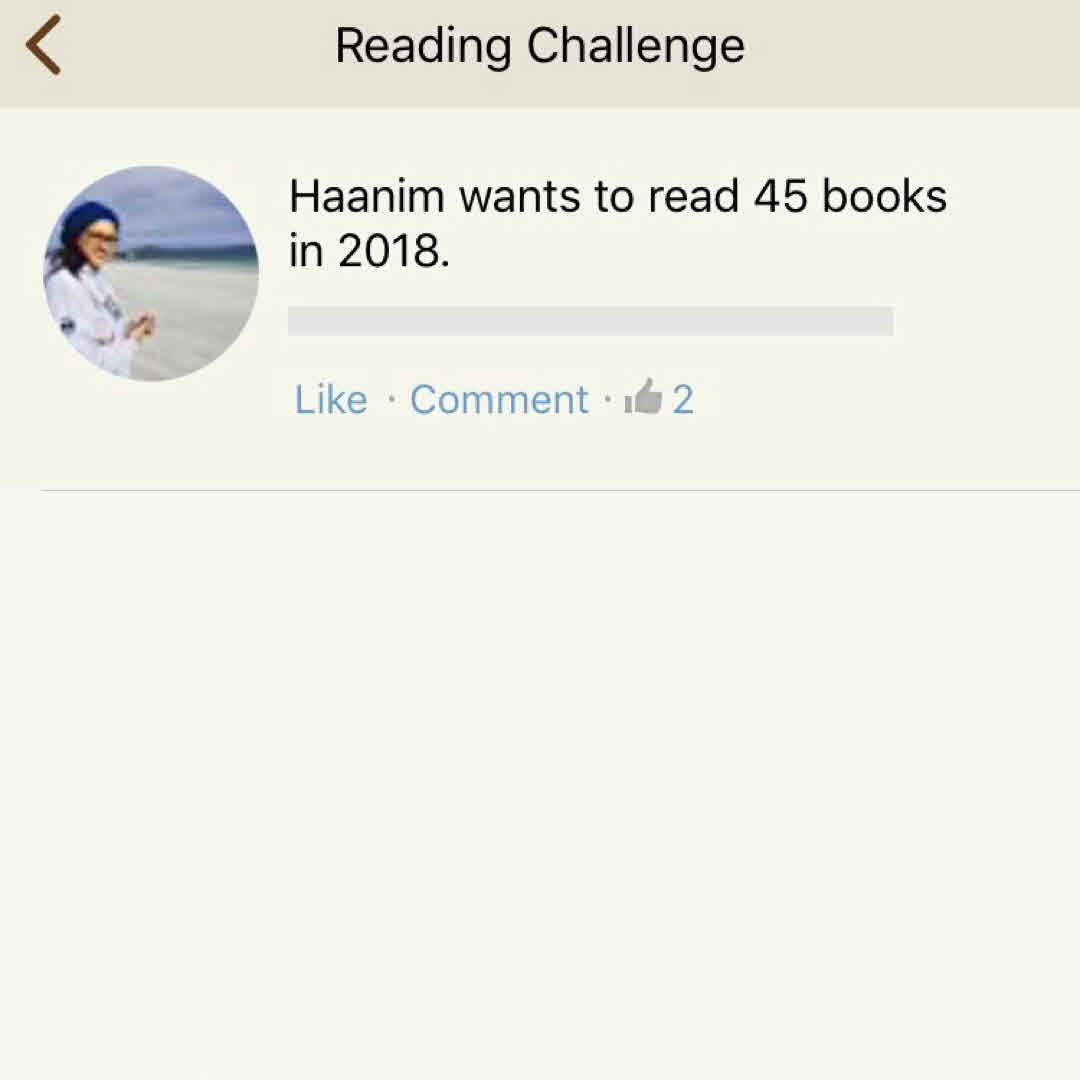The image size is (1080, 1080).
Task: Like Haanim's reading challenge
Action: click(x=330, y=400)
